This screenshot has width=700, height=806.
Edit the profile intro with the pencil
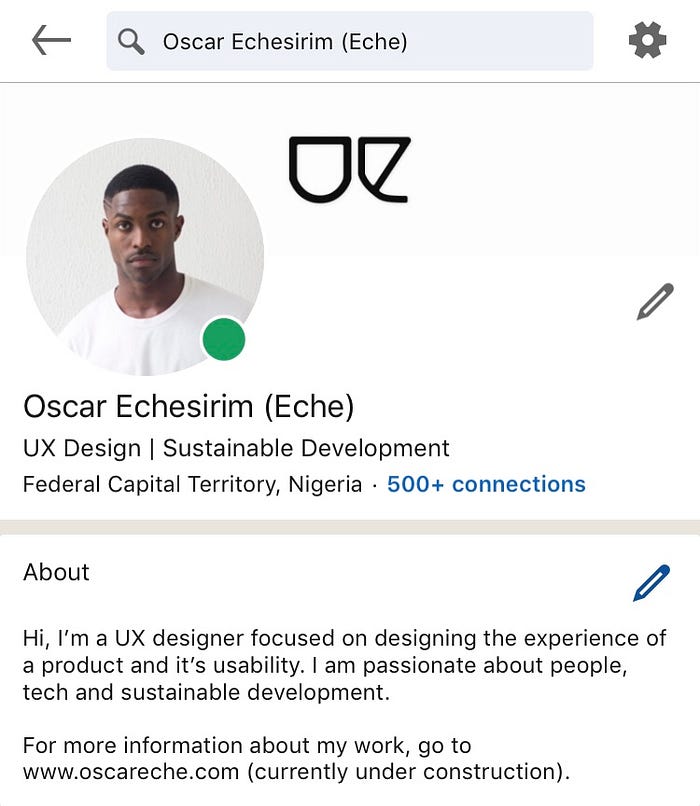point(655,302)
